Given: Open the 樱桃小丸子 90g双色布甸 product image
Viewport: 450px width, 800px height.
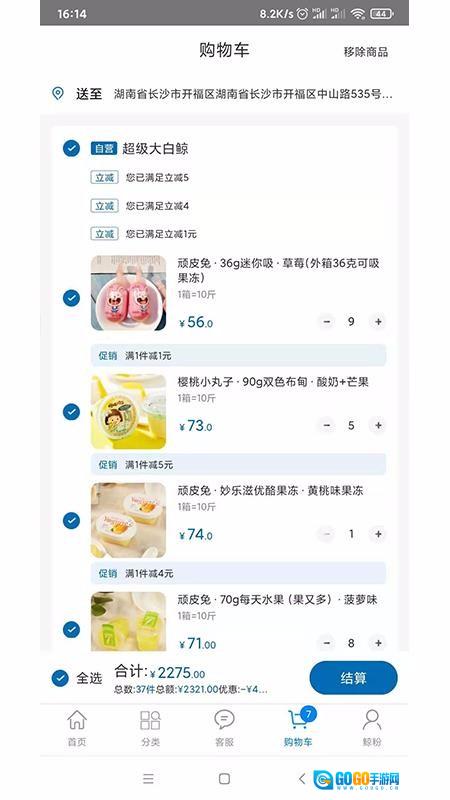Looking at the screenshot, I should click(129, 411).
